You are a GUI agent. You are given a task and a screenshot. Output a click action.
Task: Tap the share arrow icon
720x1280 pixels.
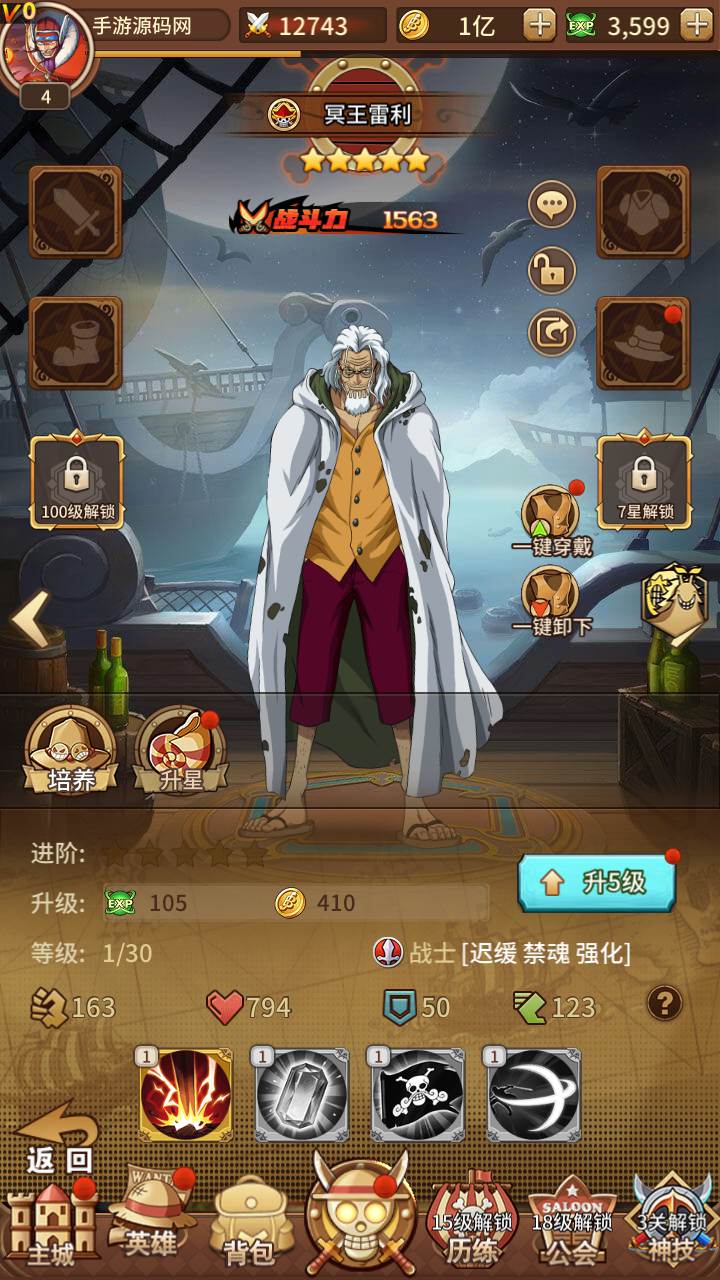pos(552,334)
